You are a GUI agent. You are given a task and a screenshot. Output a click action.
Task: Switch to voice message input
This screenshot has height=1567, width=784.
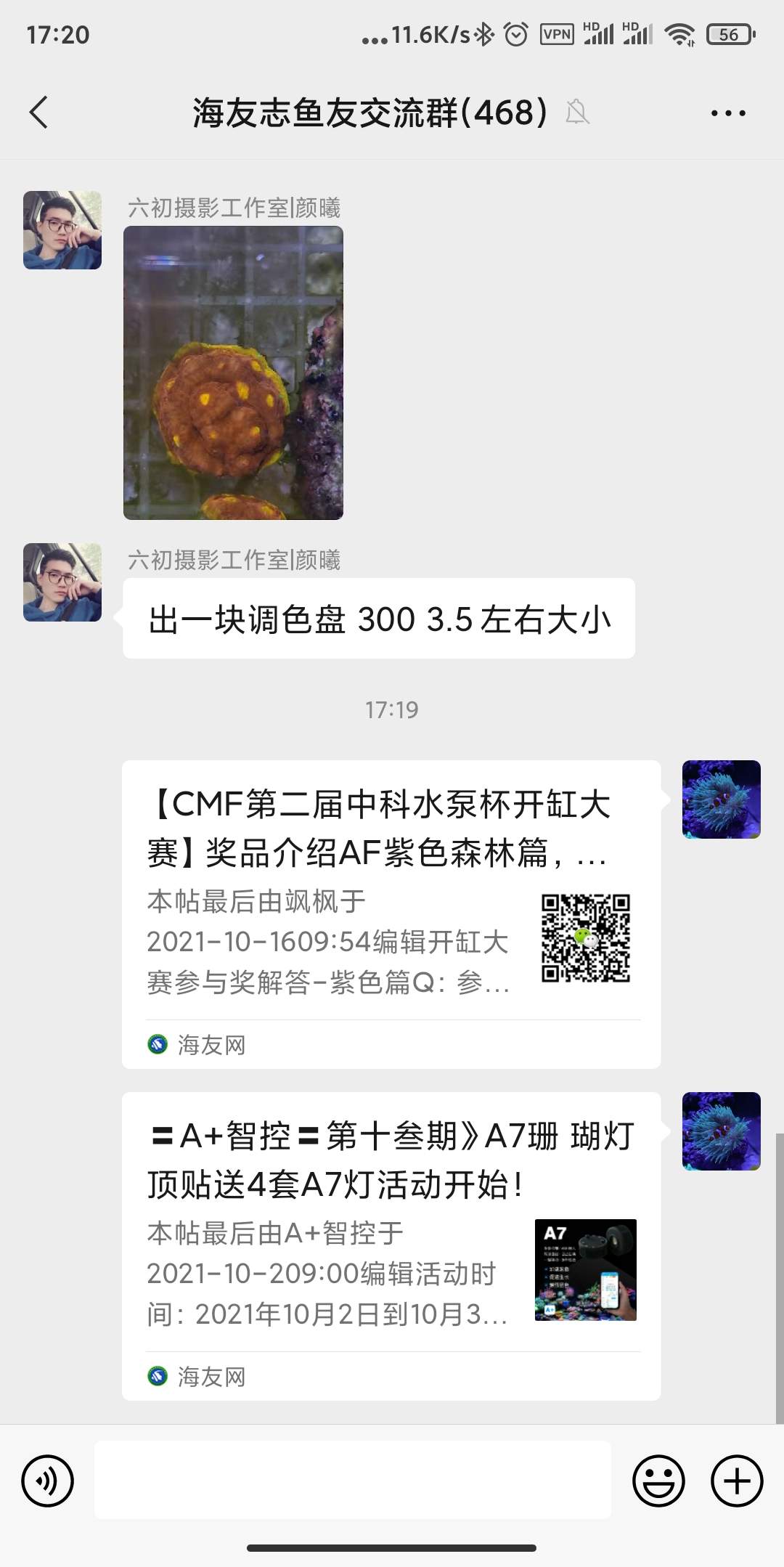[x=47, y=1481]
